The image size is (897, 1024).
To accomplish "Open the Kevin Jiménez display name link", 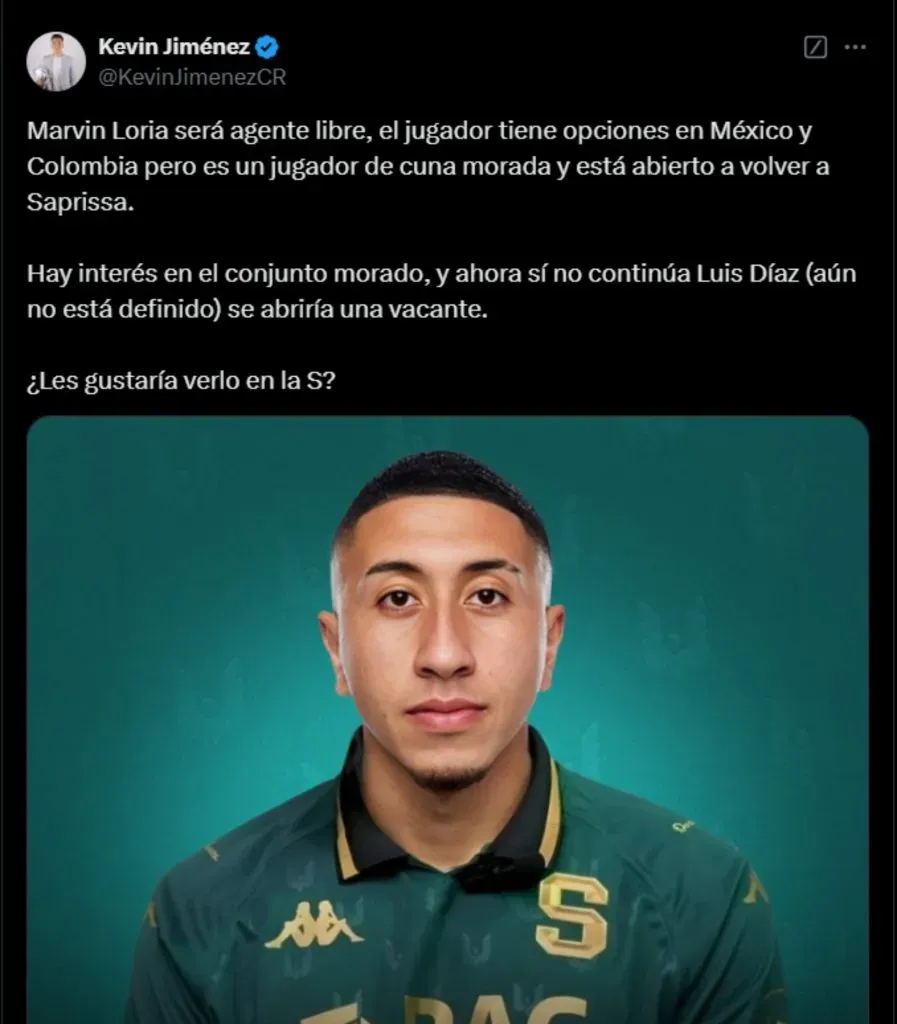I will (175, 46).
